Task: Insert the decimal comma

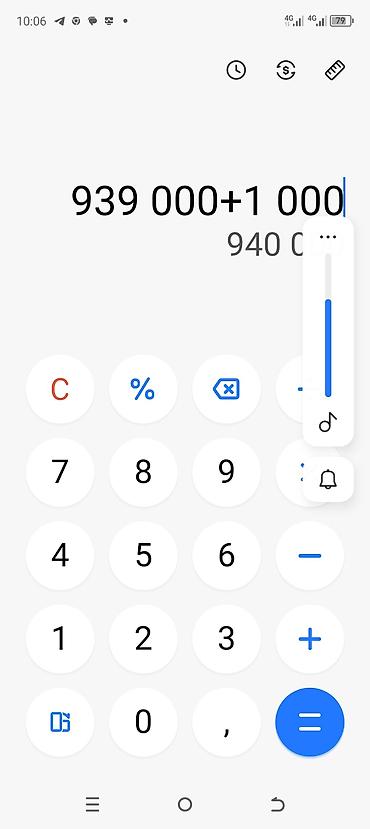Action: (x=226, y=722)
